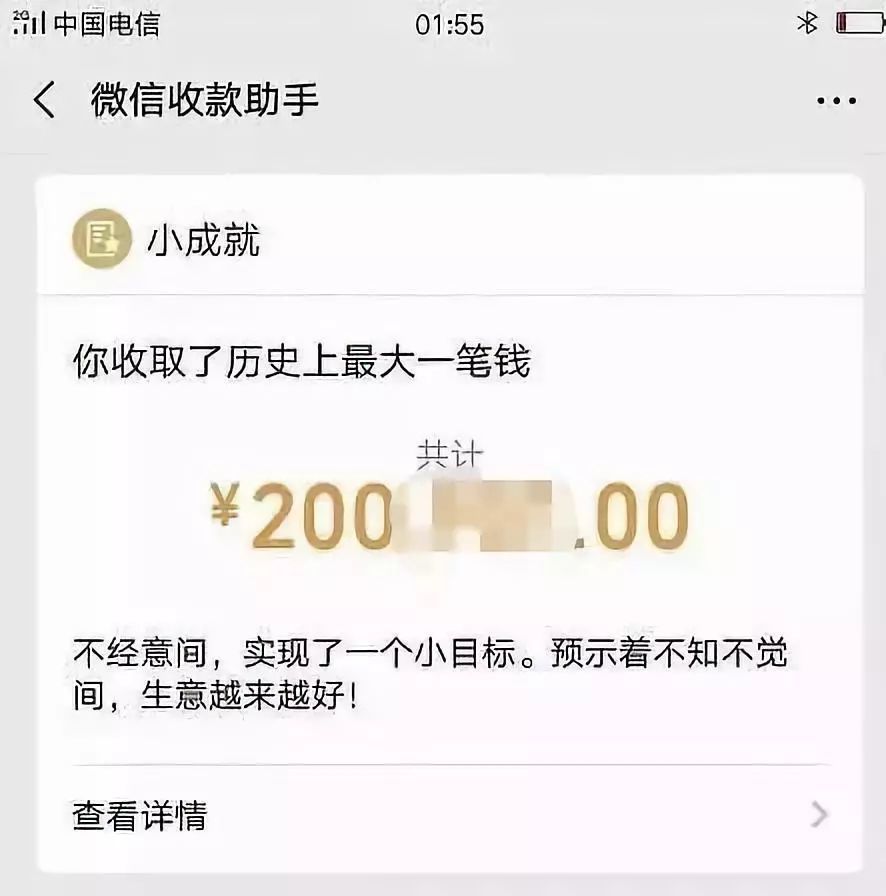The height and width of the screenshot is (896, 886).
Task: Go back from 微信收款助手
Action: (x=45, y=99)
